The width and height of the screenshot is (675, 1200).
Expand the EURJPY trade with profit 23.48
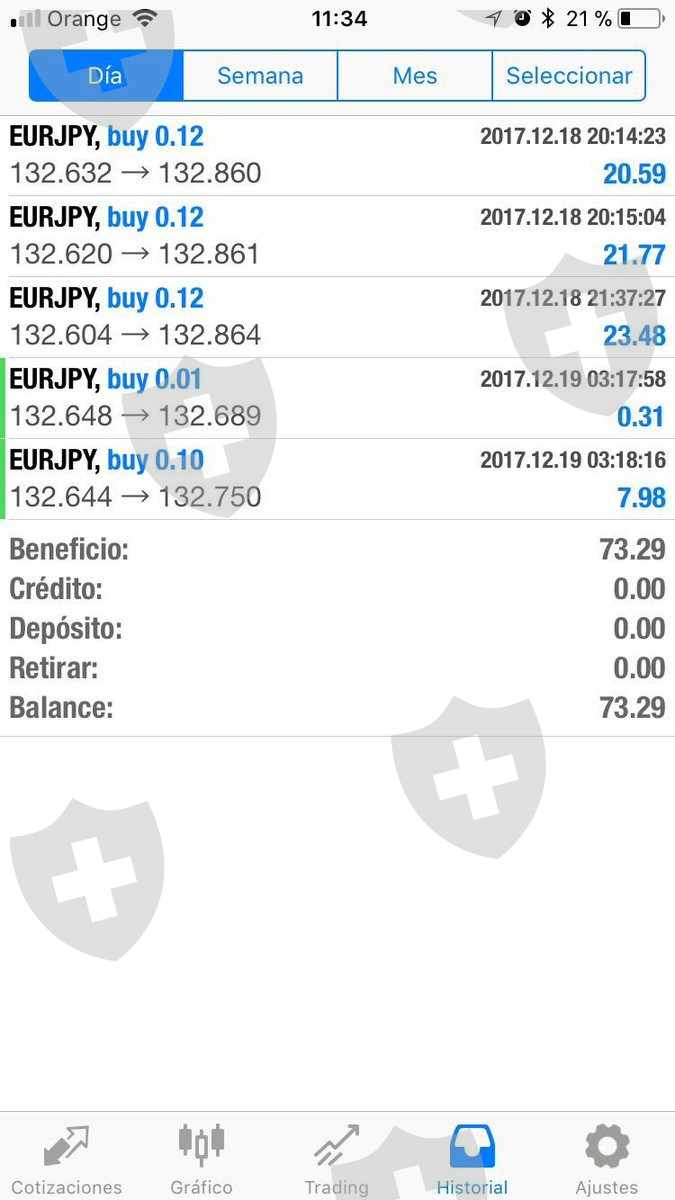[337, 318]
